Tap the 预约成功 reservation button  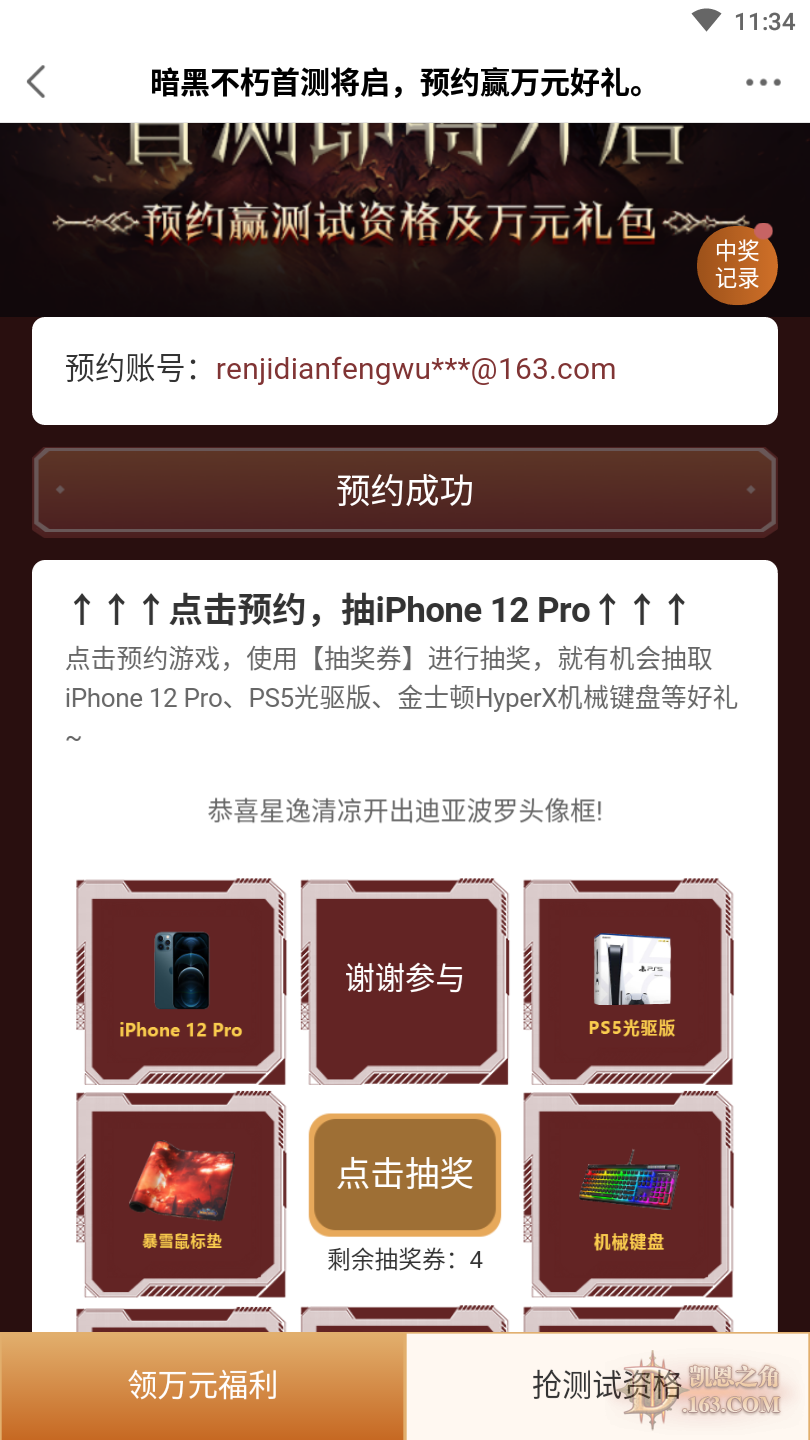click(405, 491)
